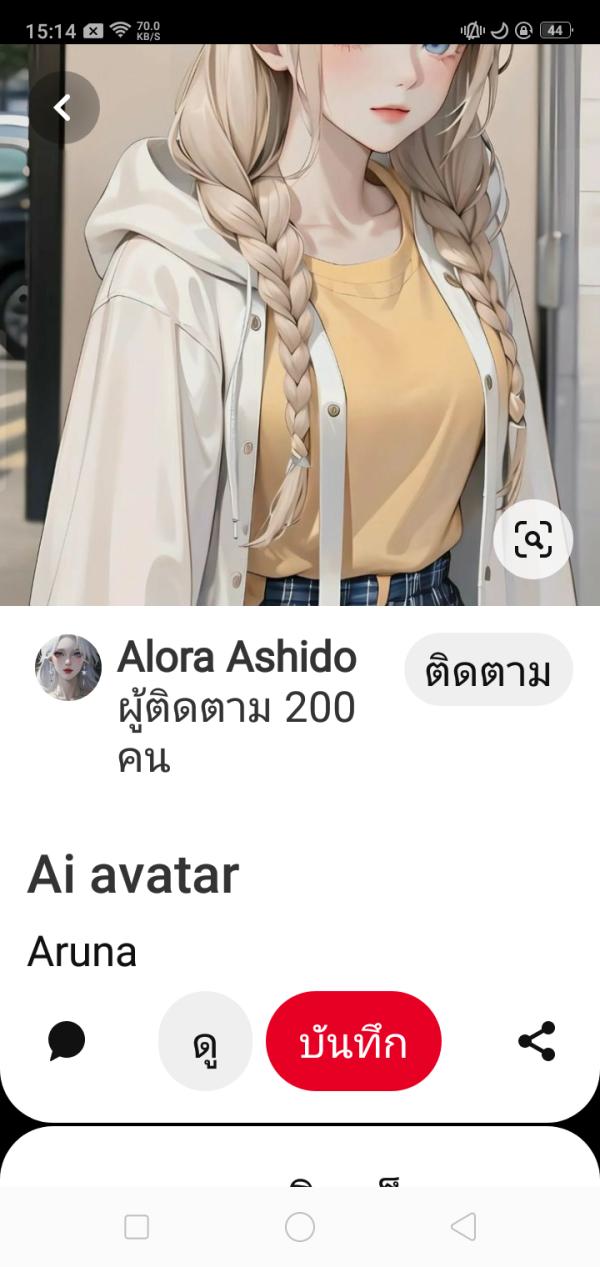600x1267 pixels.
Task: Open the recent apps overview
Action: pos(136,1227)
